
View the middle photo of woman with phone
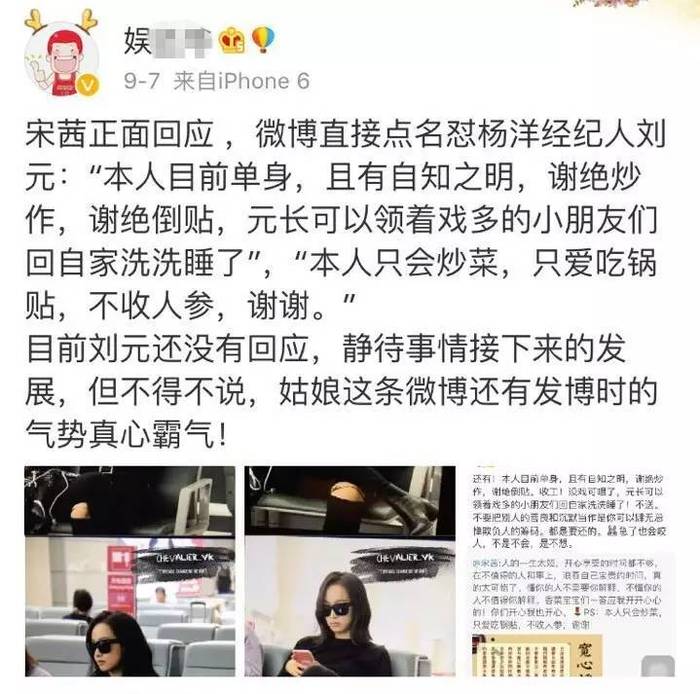pos(350,572)
